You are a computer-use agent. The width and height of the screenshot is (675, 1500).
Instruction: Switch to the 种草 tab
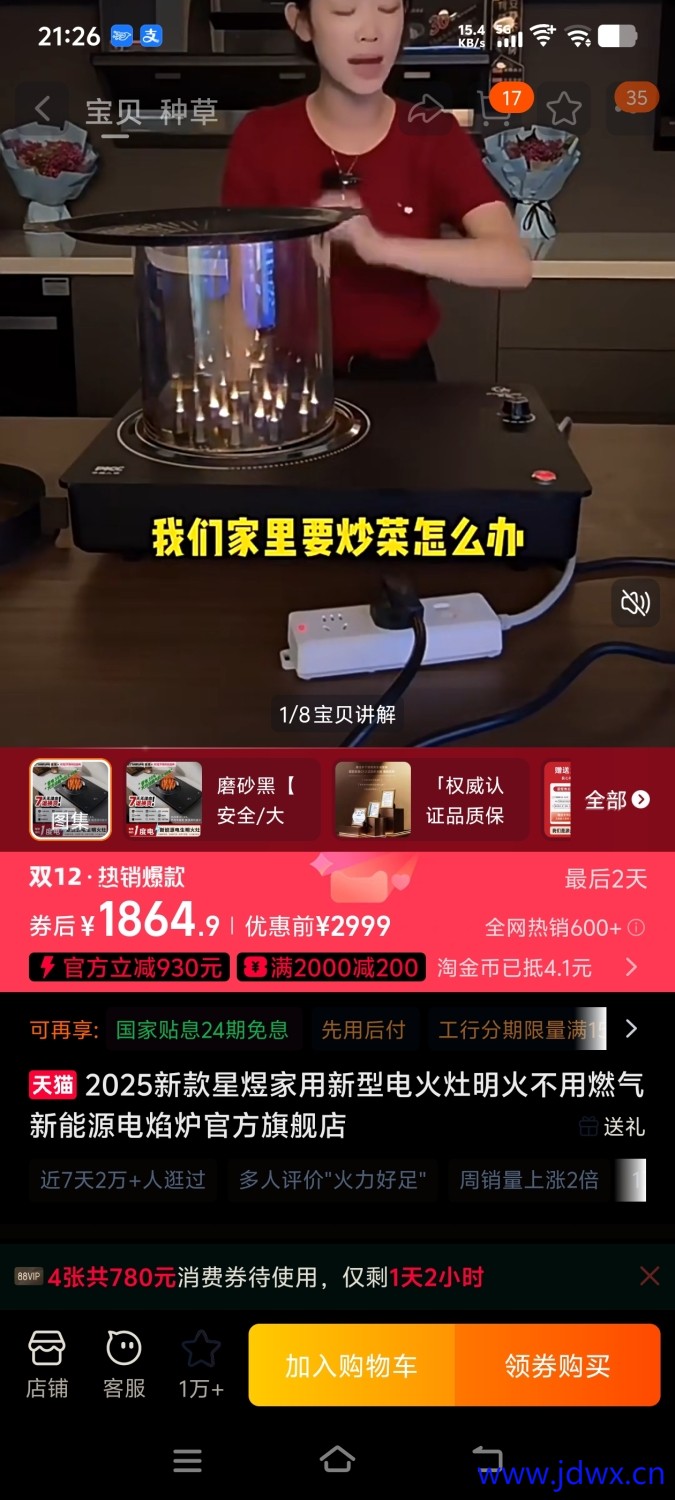coord(188,111)
